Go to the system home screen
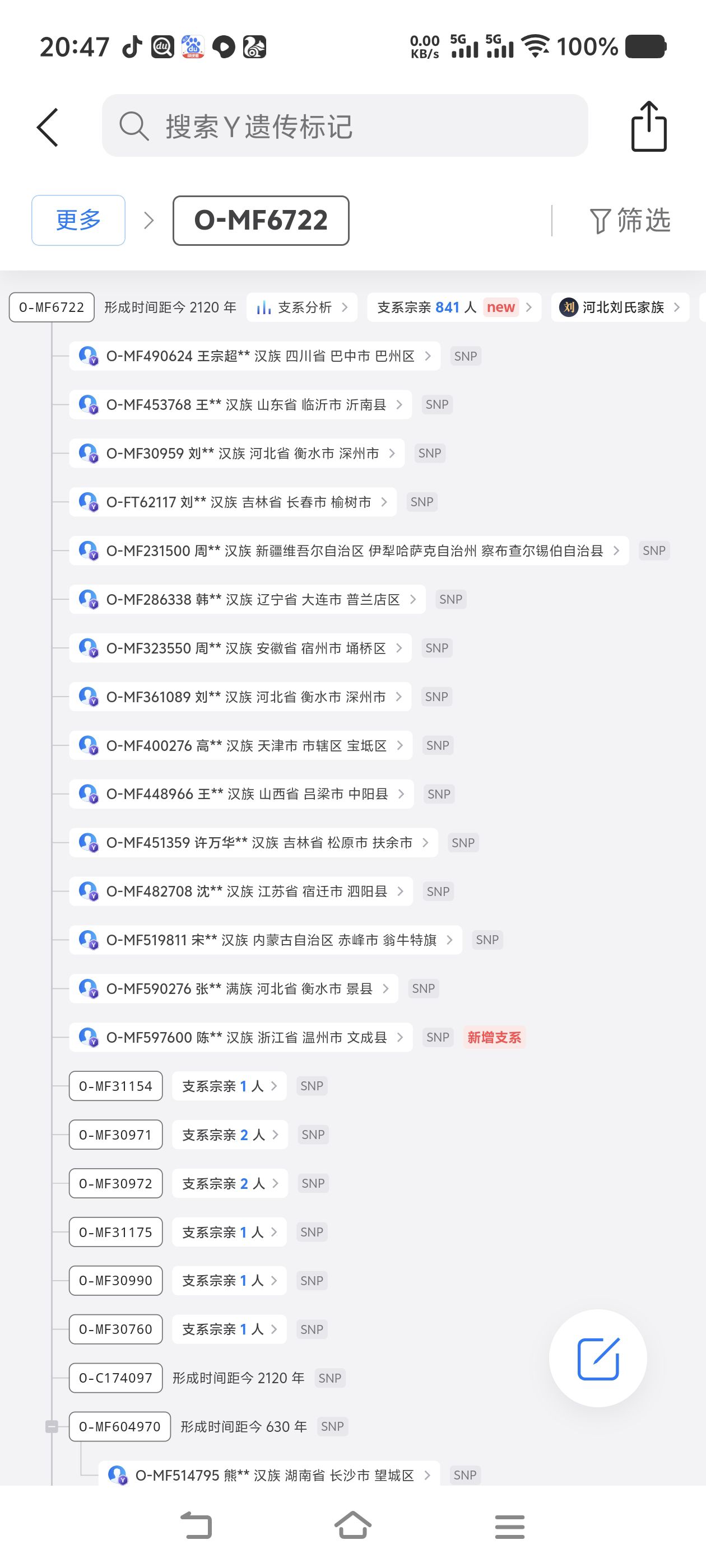Screen dimensions: 706x1568 352,1527
